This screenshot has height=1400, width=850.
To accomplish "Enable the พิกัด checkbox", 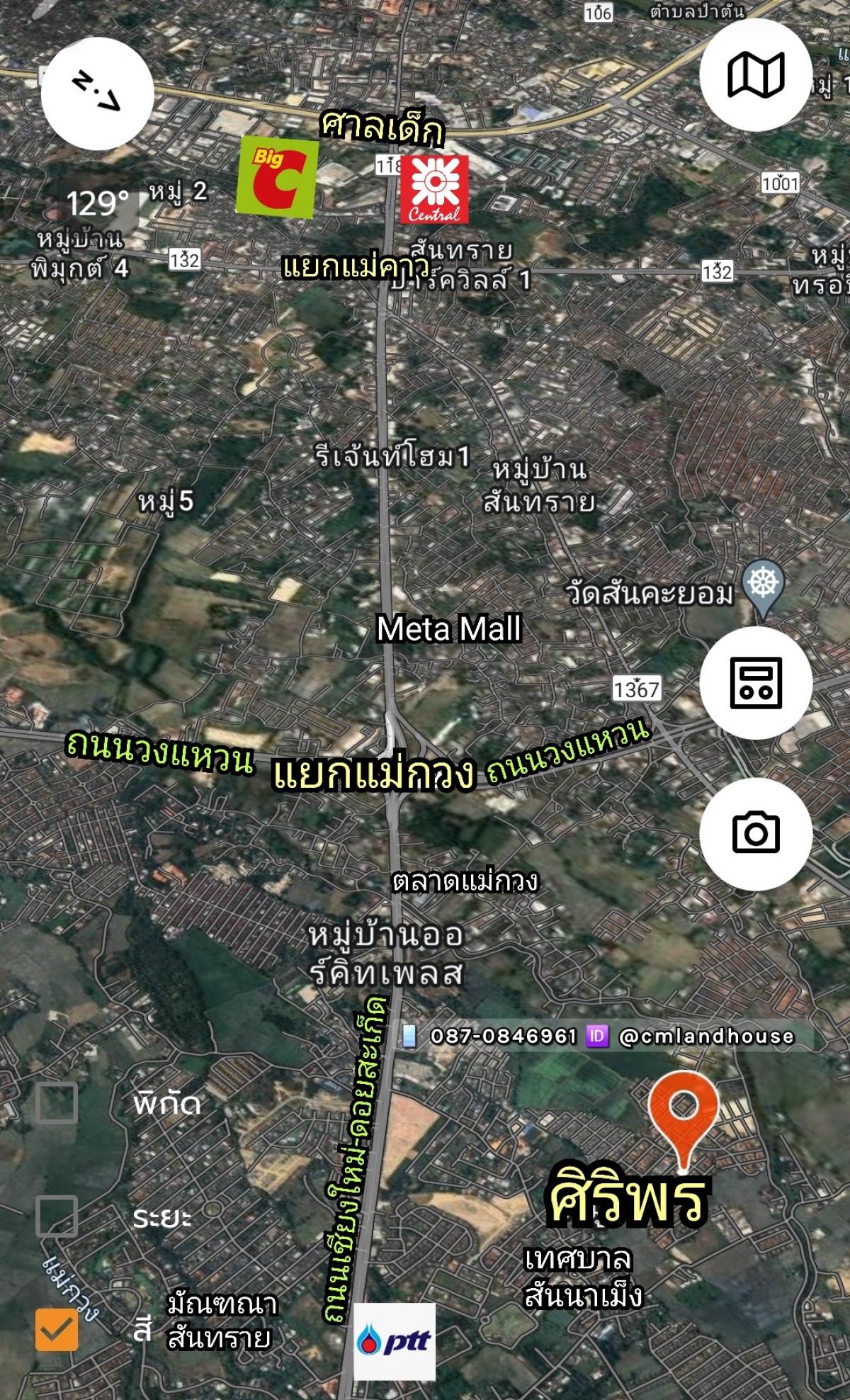I will point(57,1102).
